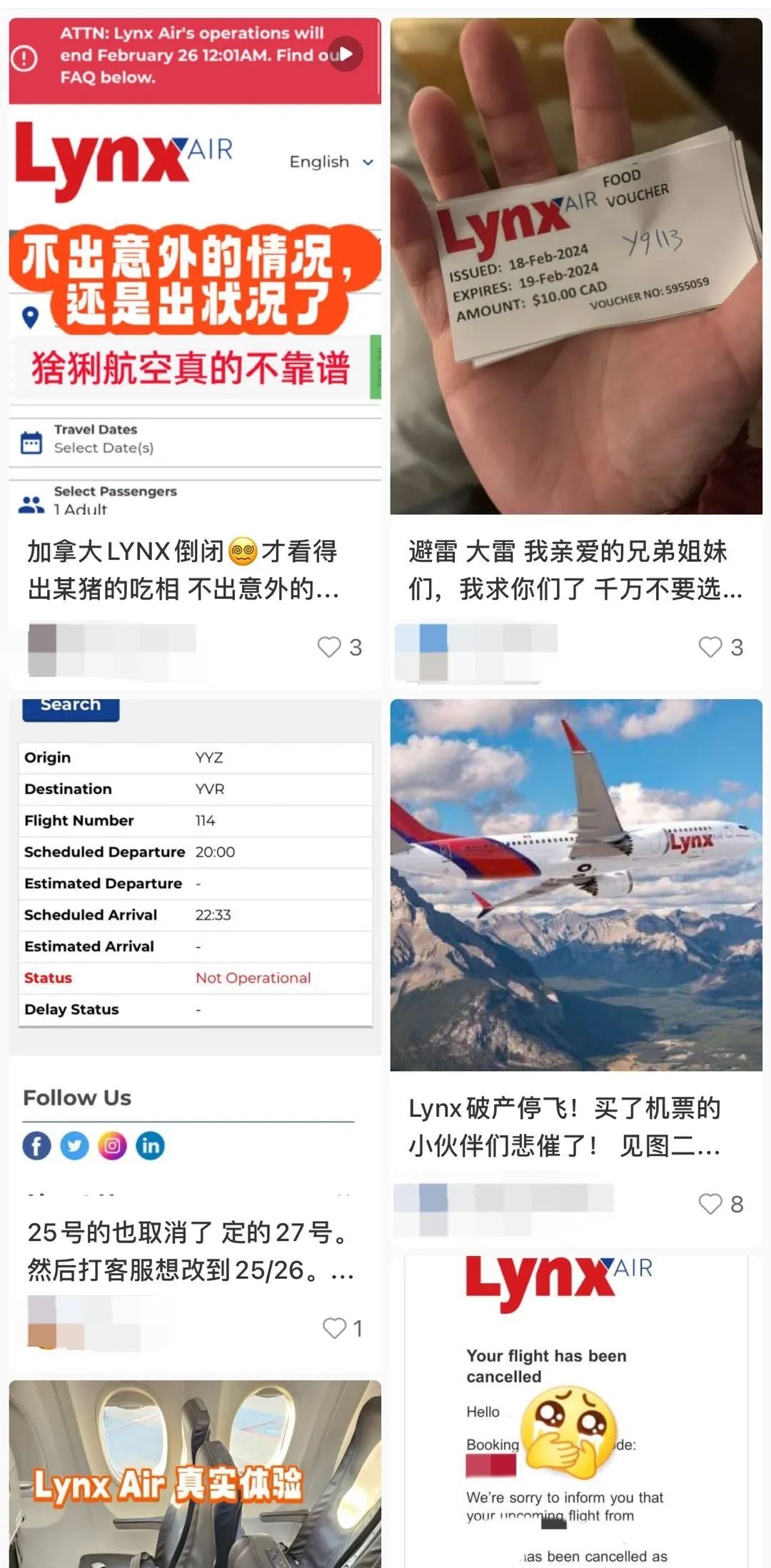Like the post "Lynx破产停飞!"
771x1568 pixels.
710,1204
